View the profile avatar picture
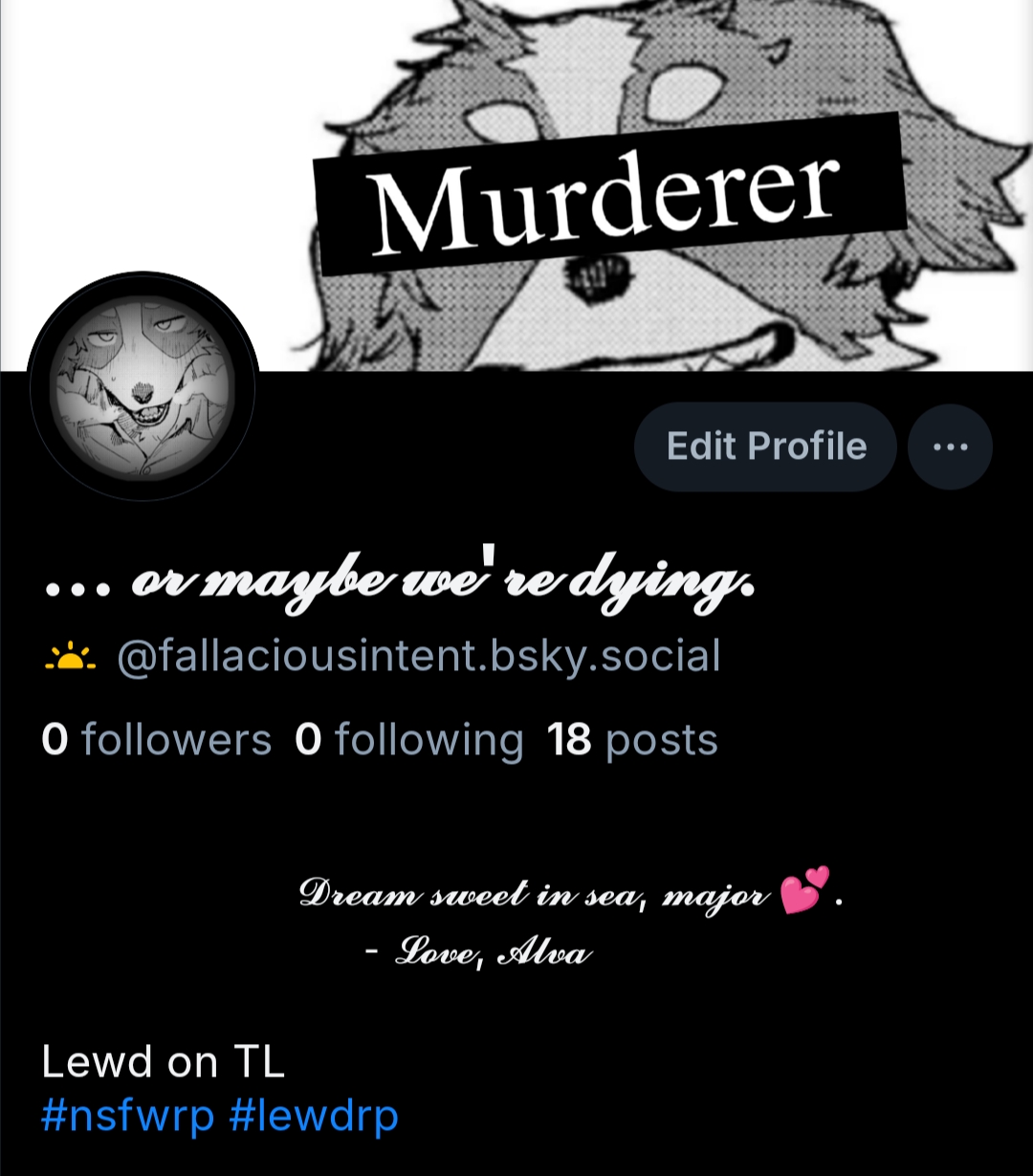The image size is (1033, 1176). [143, 385]
